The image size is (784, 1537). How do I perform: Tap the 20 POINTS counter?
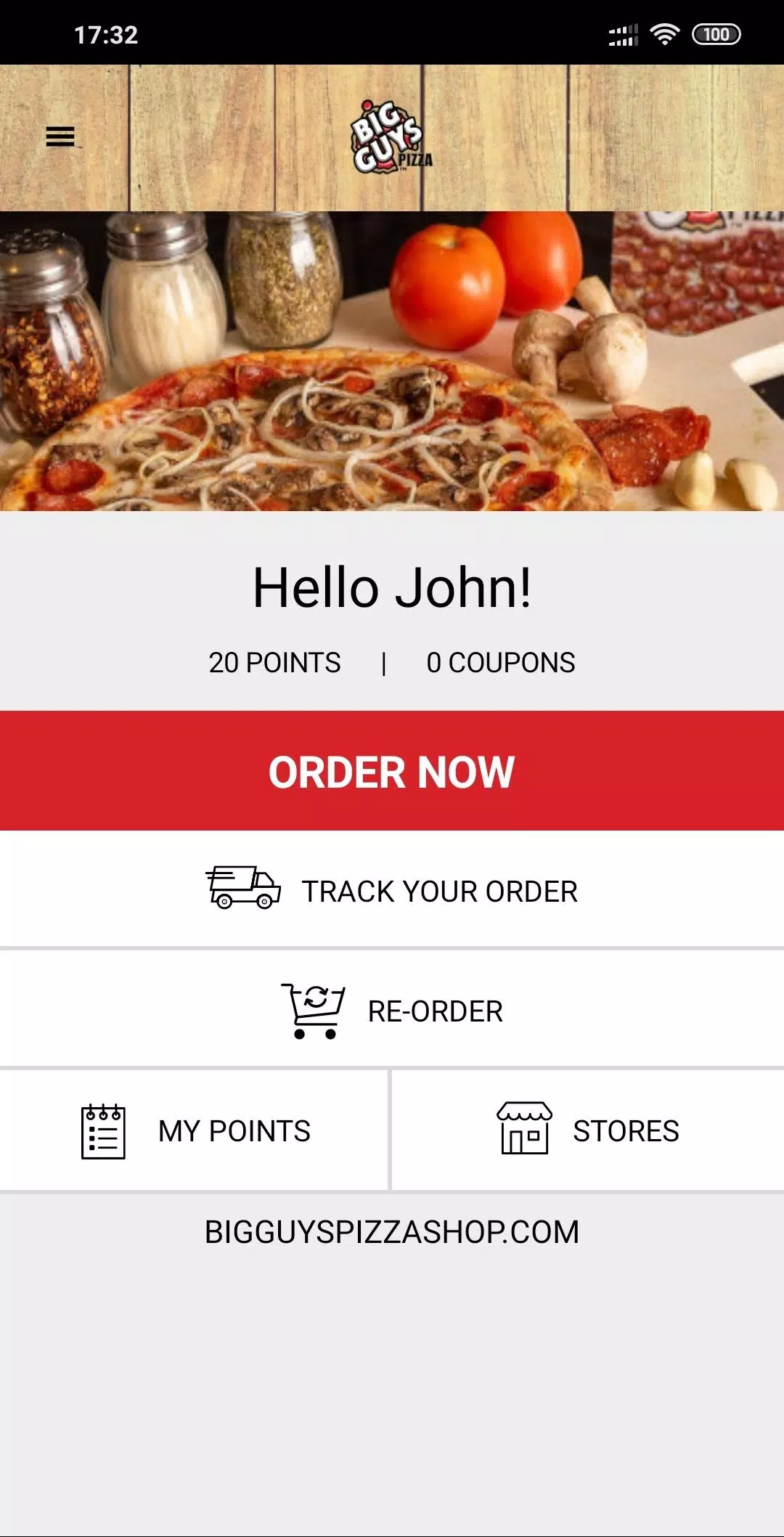(x=274, y=661)
